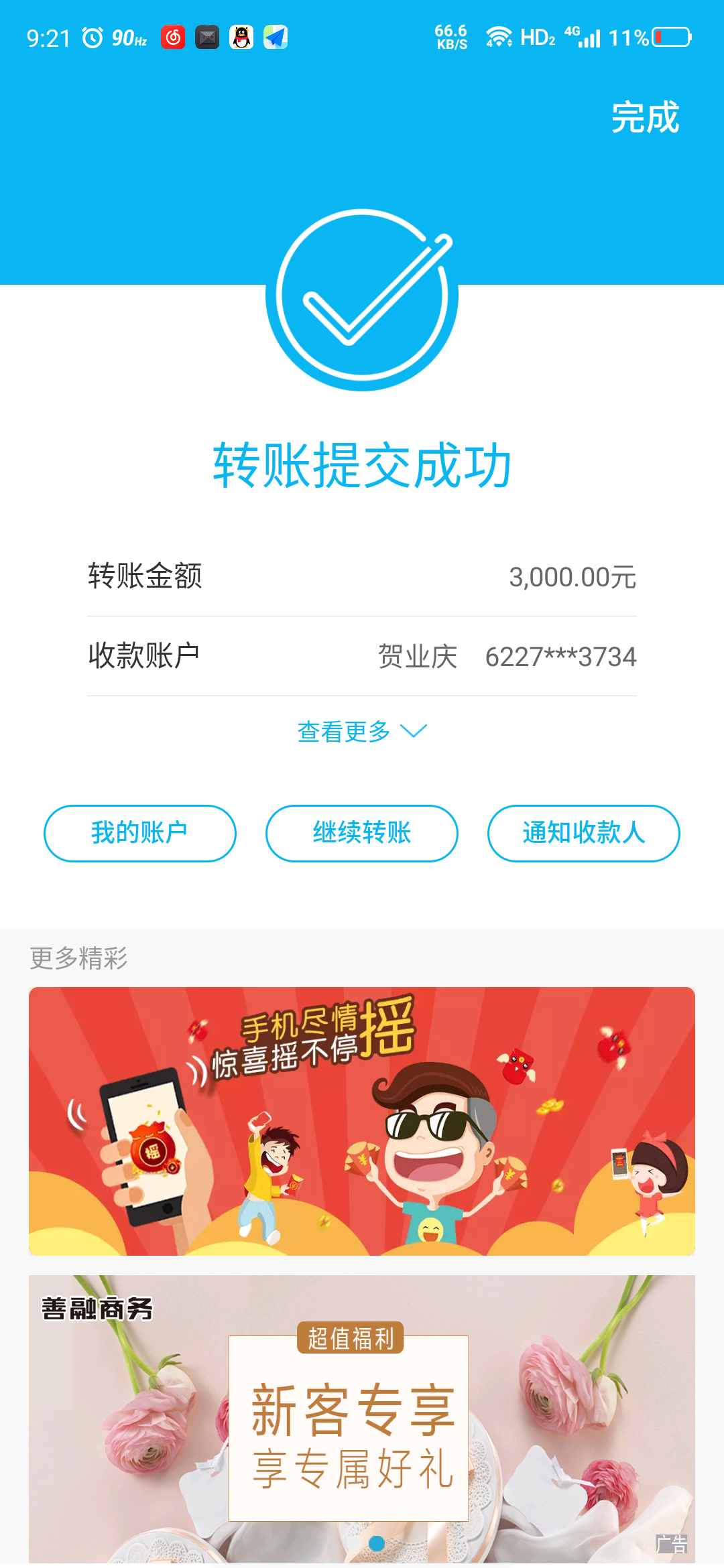Expand 查看更多 transfer details
The height and width of the screenshot is (1568, 724).
click(362, 731)
